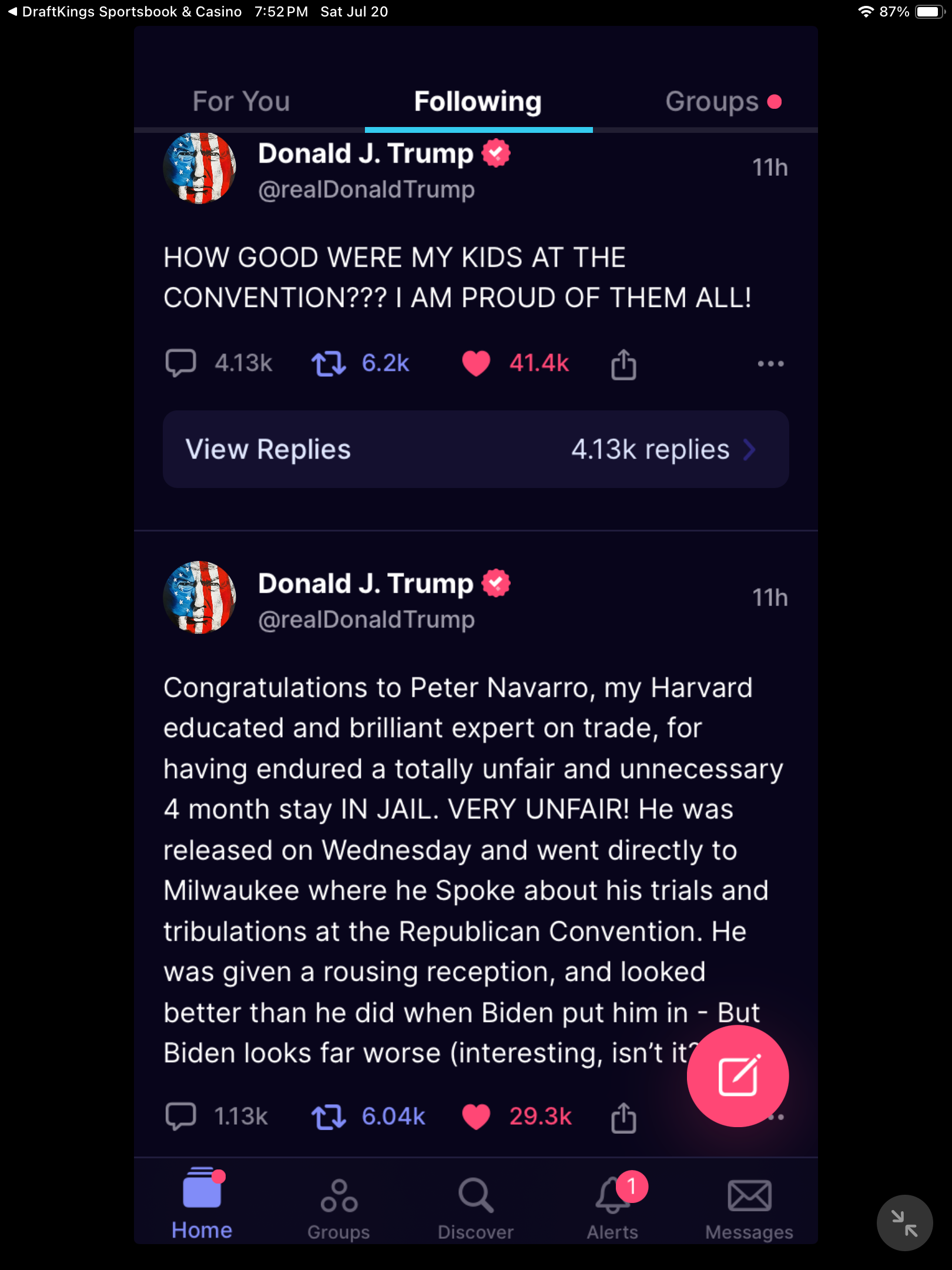
Task: Like the Peter Navarro post
Action: (476, 1117)
